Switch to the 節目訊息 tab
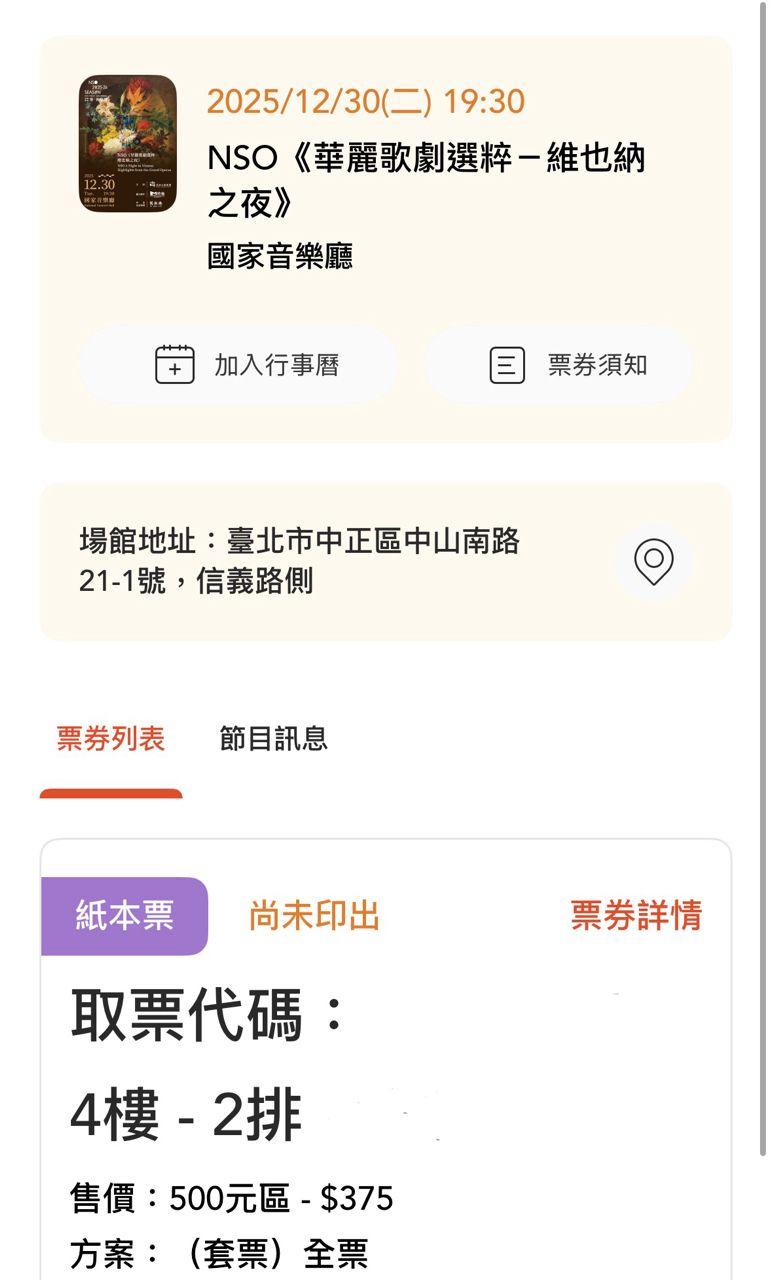Screen dimensions: 772x1280 (x=274, y=739)
